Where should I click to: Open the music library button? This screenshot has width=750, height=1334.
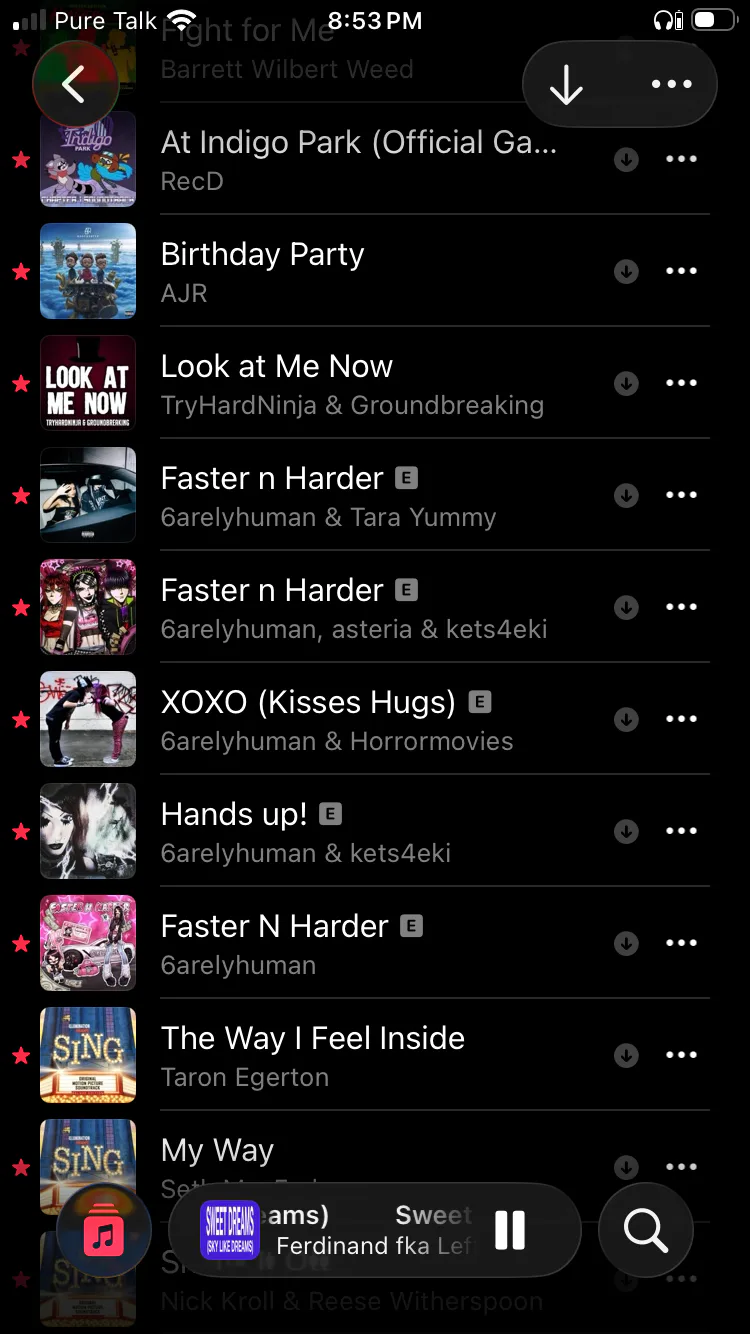[104, 1231]
